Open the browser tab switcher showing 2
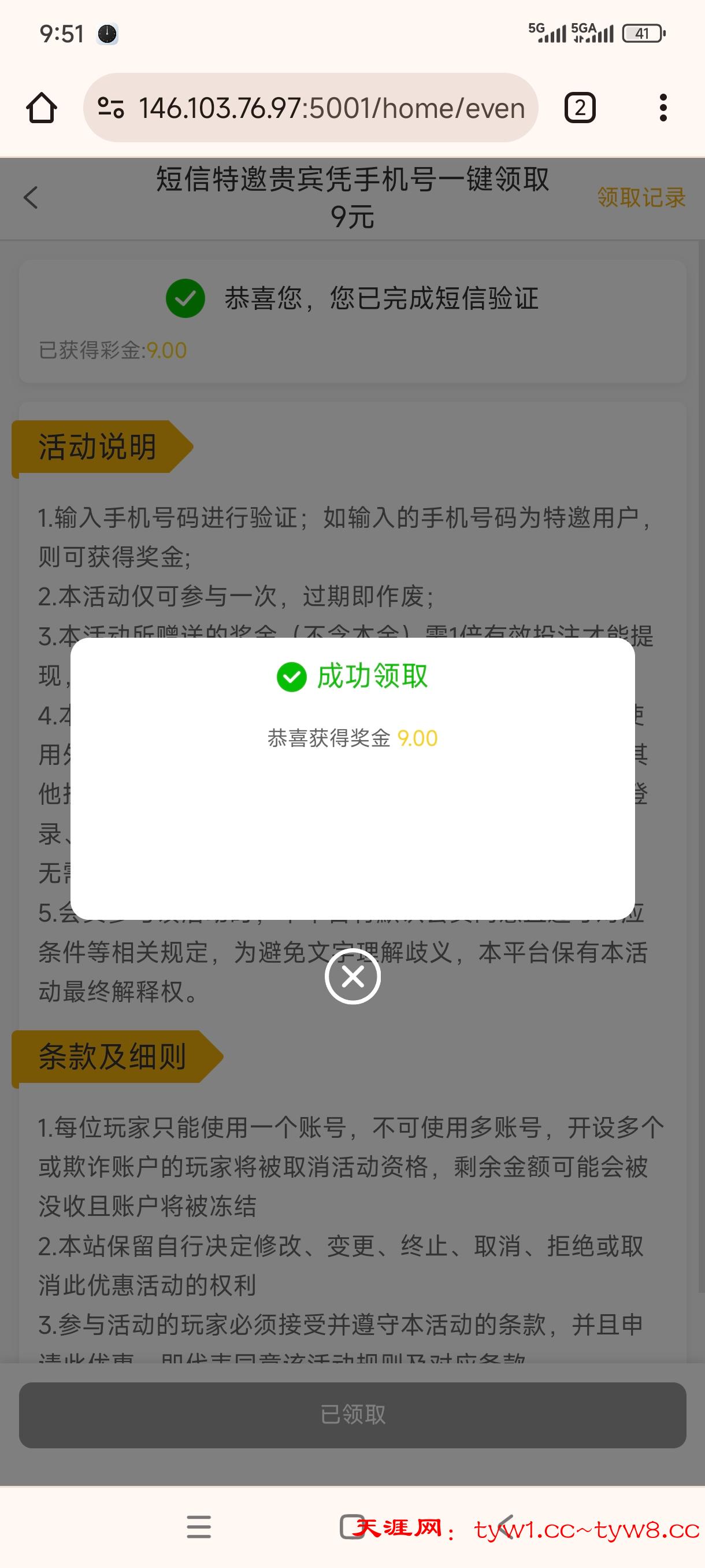 pos(579,108)
